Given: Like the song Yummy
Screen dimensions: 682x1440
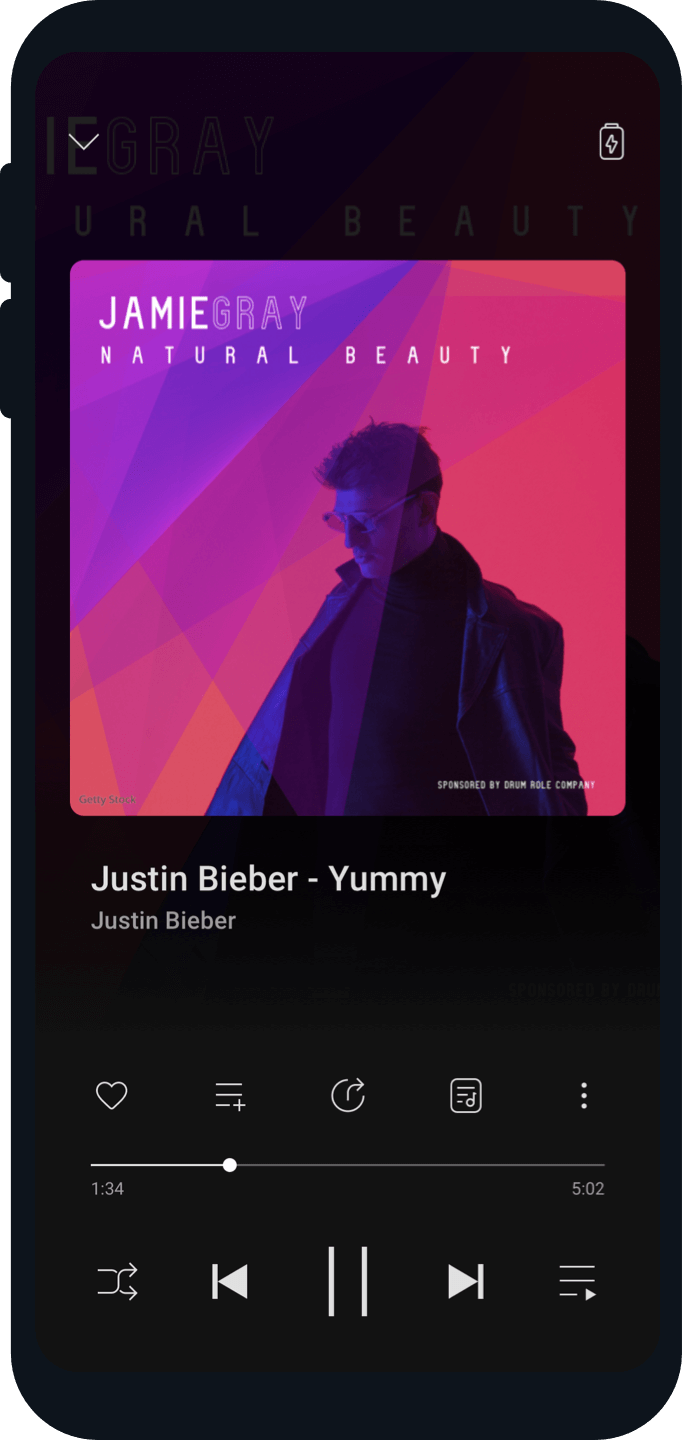Looking at the screenshot, I should pyautogui.click(x=111, y=1096).
